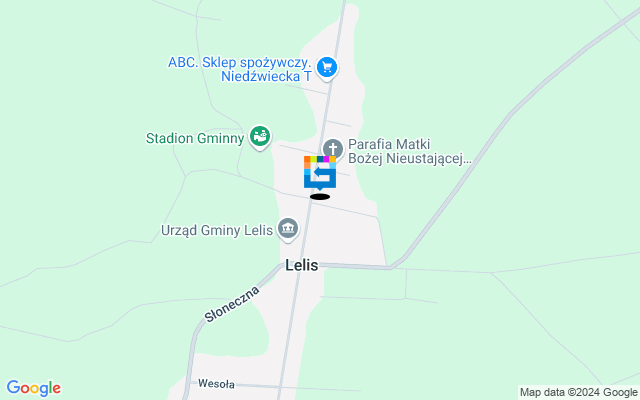The image size is (640, 400).
Task: Tap the Urząd Gminy Lelis marker
Action: pyautogui.click(x=289, y=229)
